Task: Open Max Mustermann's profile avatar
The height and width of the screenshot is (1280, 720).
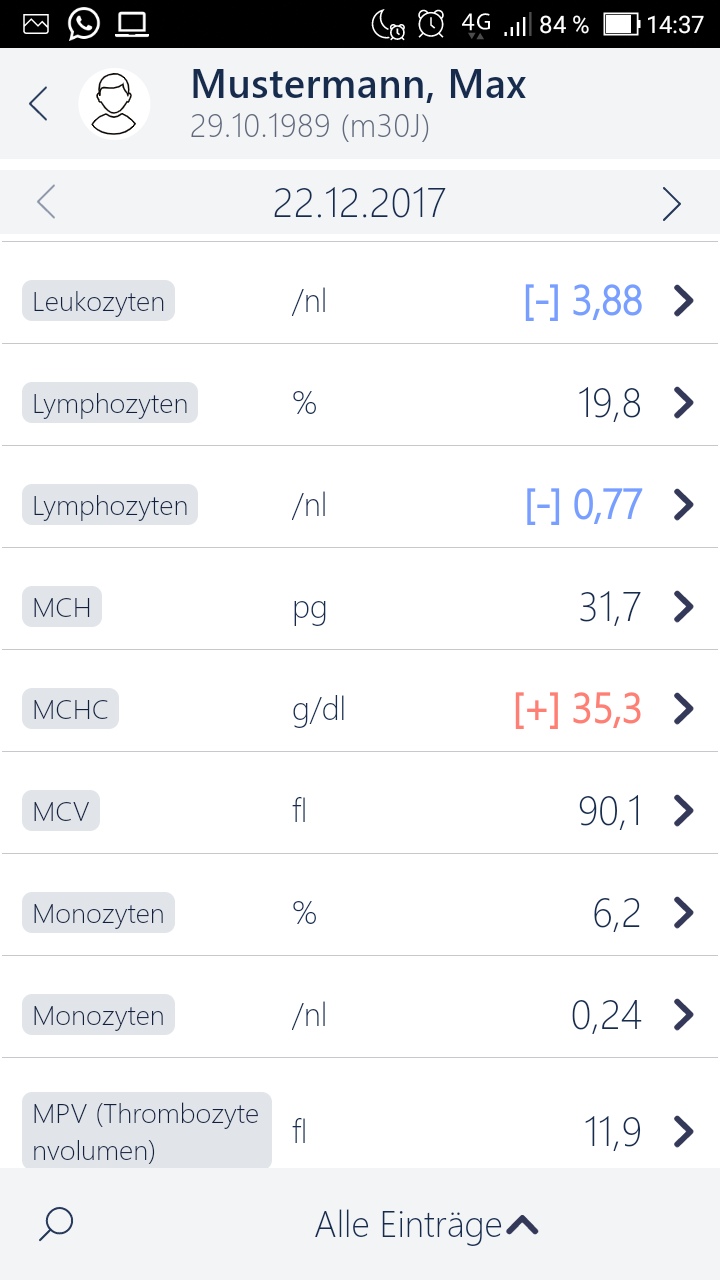Action: pyautogui.click(x=115, y=104)
